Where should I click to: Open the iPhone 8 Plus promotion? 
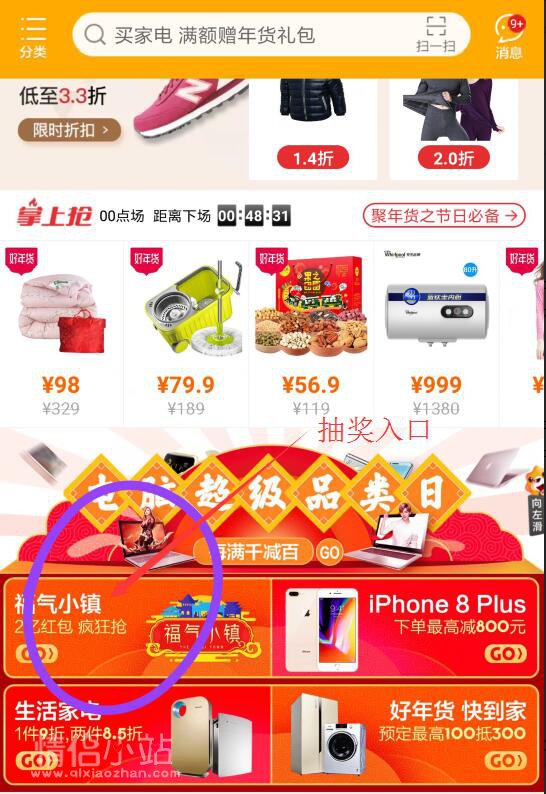(405, 628)
